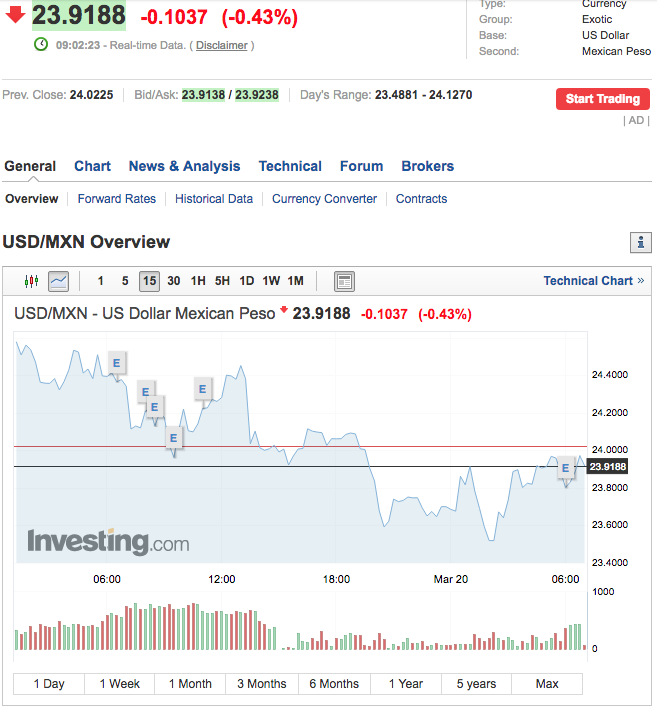Open the Currency Converter
This screenshot has width=657, height=711.
click(x=324, y=199)
